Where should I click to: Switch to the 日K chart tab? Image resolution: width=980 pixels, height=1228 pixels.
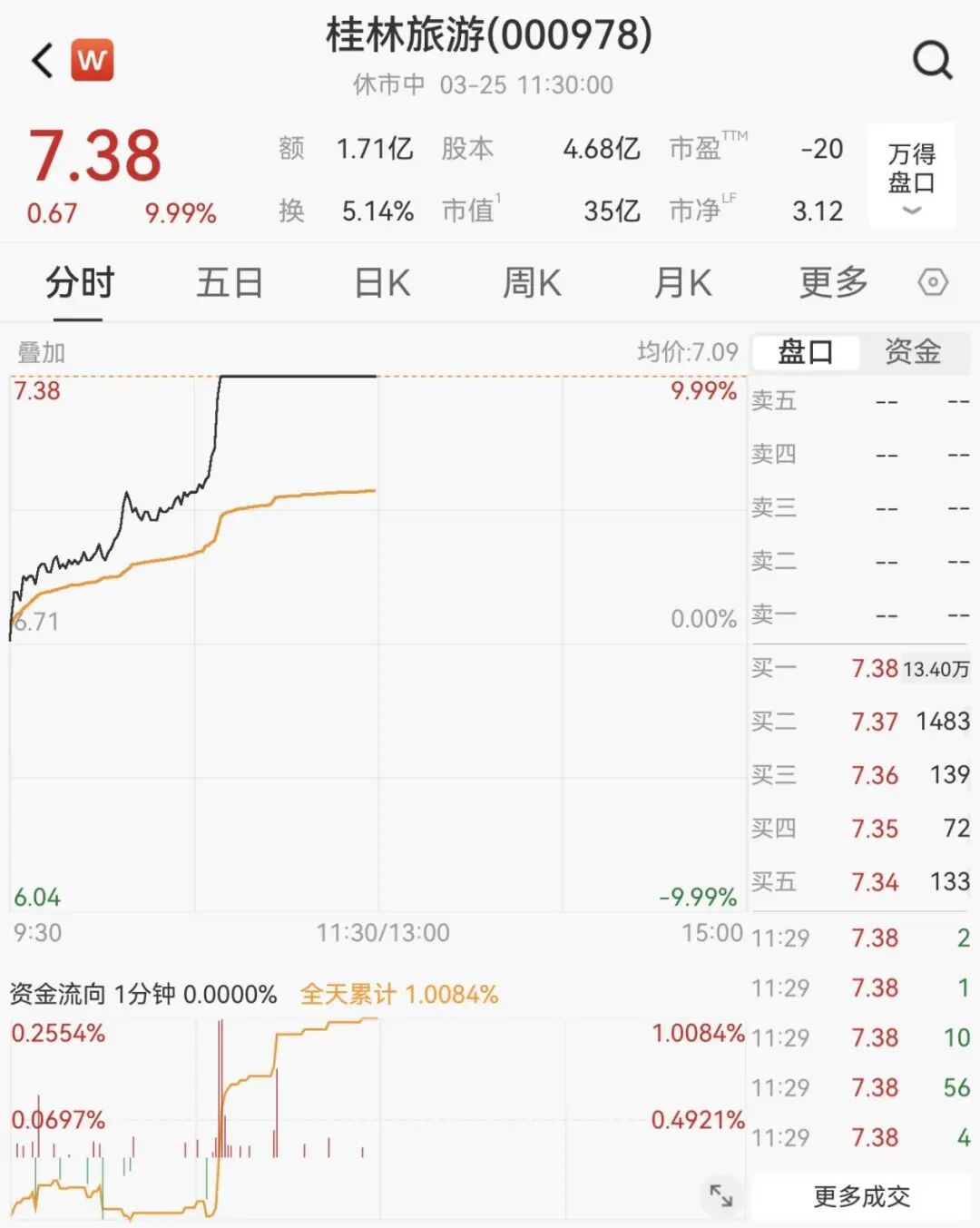coord(382,283)
